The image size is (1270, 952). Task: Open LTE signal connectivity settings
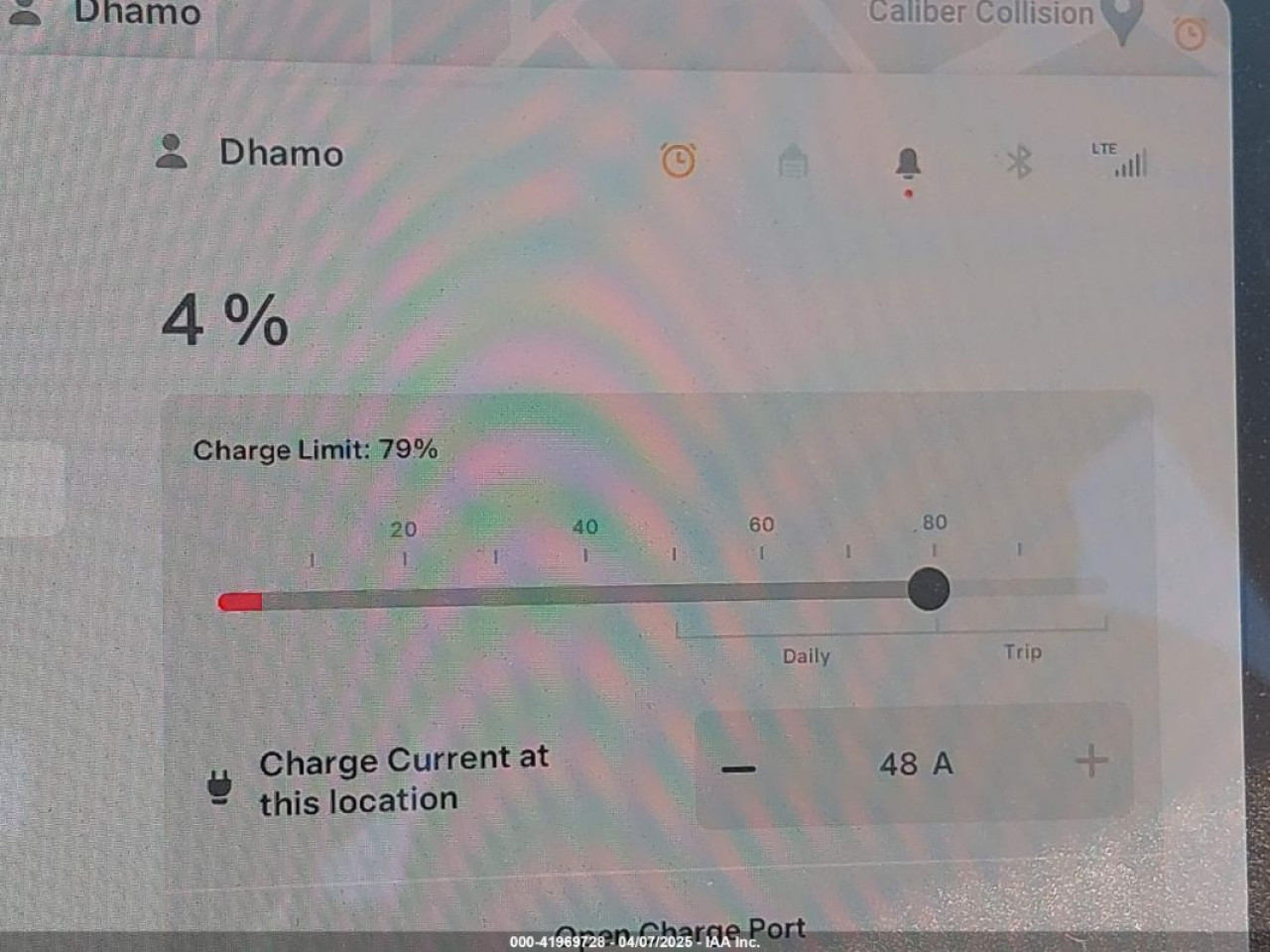click(x=1121, y=161)
